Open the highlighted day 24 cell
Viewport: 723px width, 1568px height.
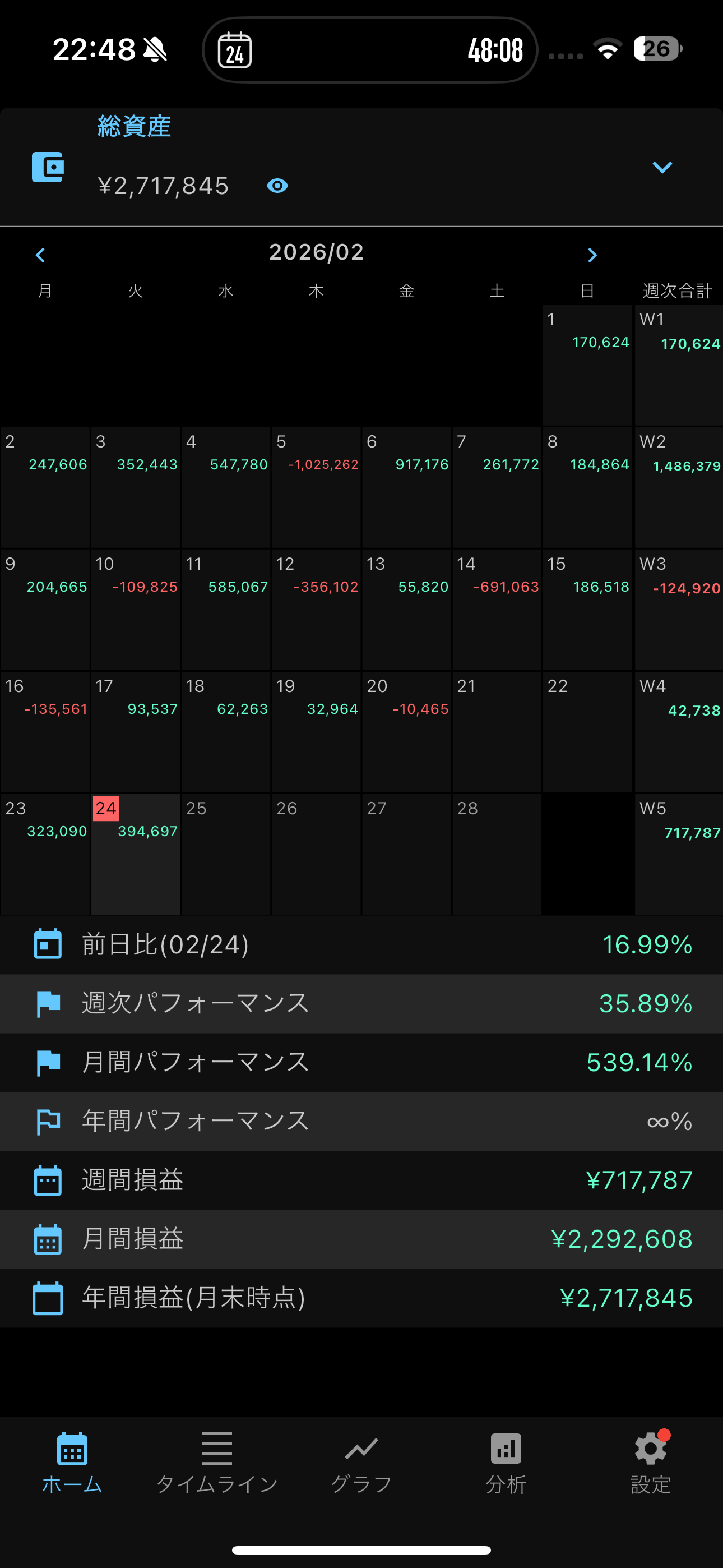(x=135, y=854)
